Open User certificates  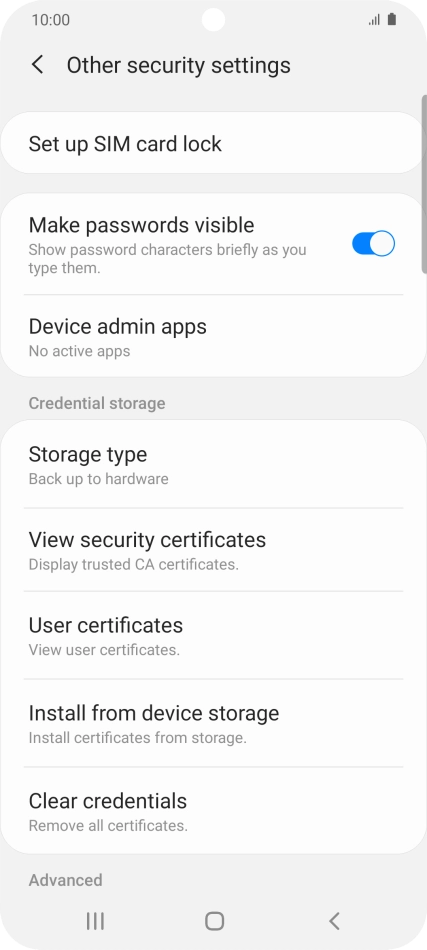(x=213, y=636)
